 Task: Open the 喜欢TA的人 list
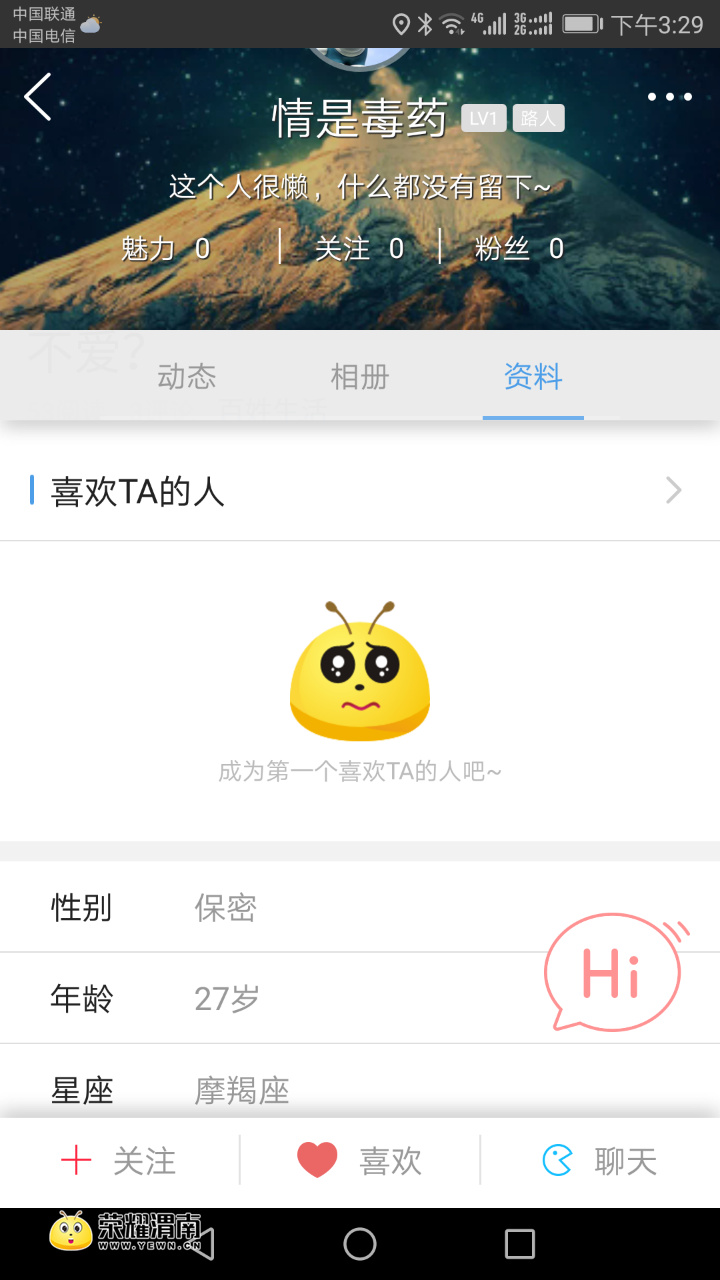point(360,491)
